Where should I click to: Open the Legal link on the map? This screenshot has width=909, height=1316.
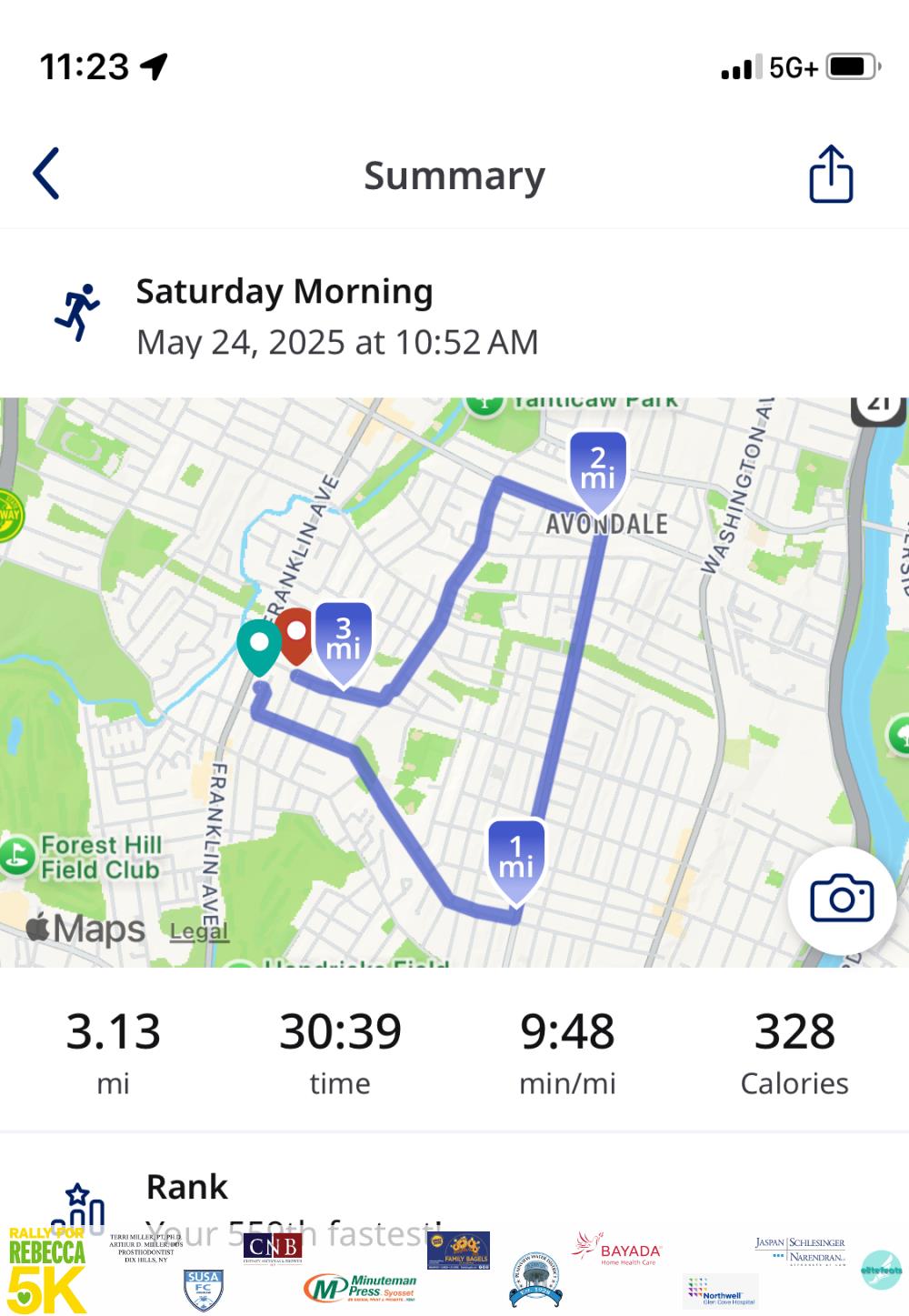pos(199,931)
